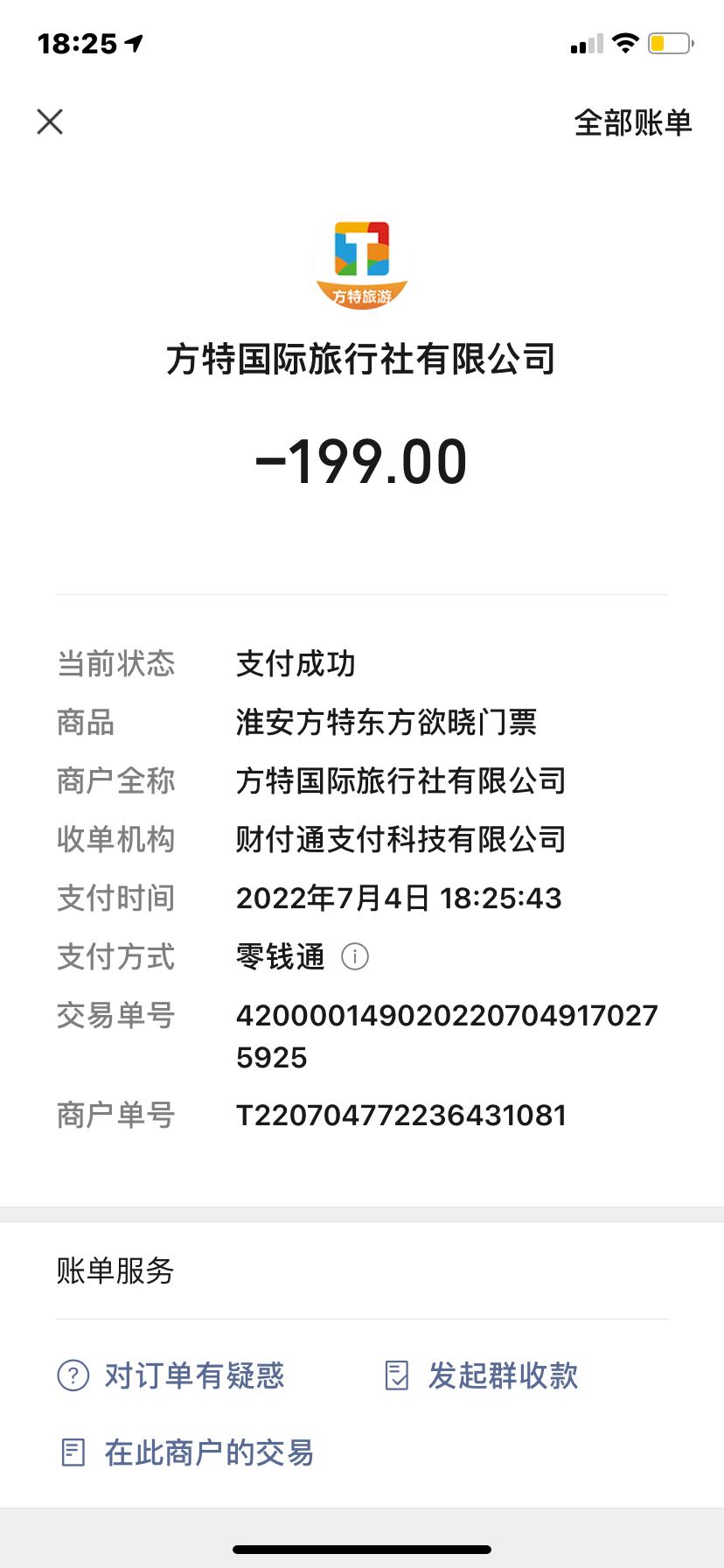Start a group collection via 发起群收款
This screenshot has width=724, height=1568.
482,1375
